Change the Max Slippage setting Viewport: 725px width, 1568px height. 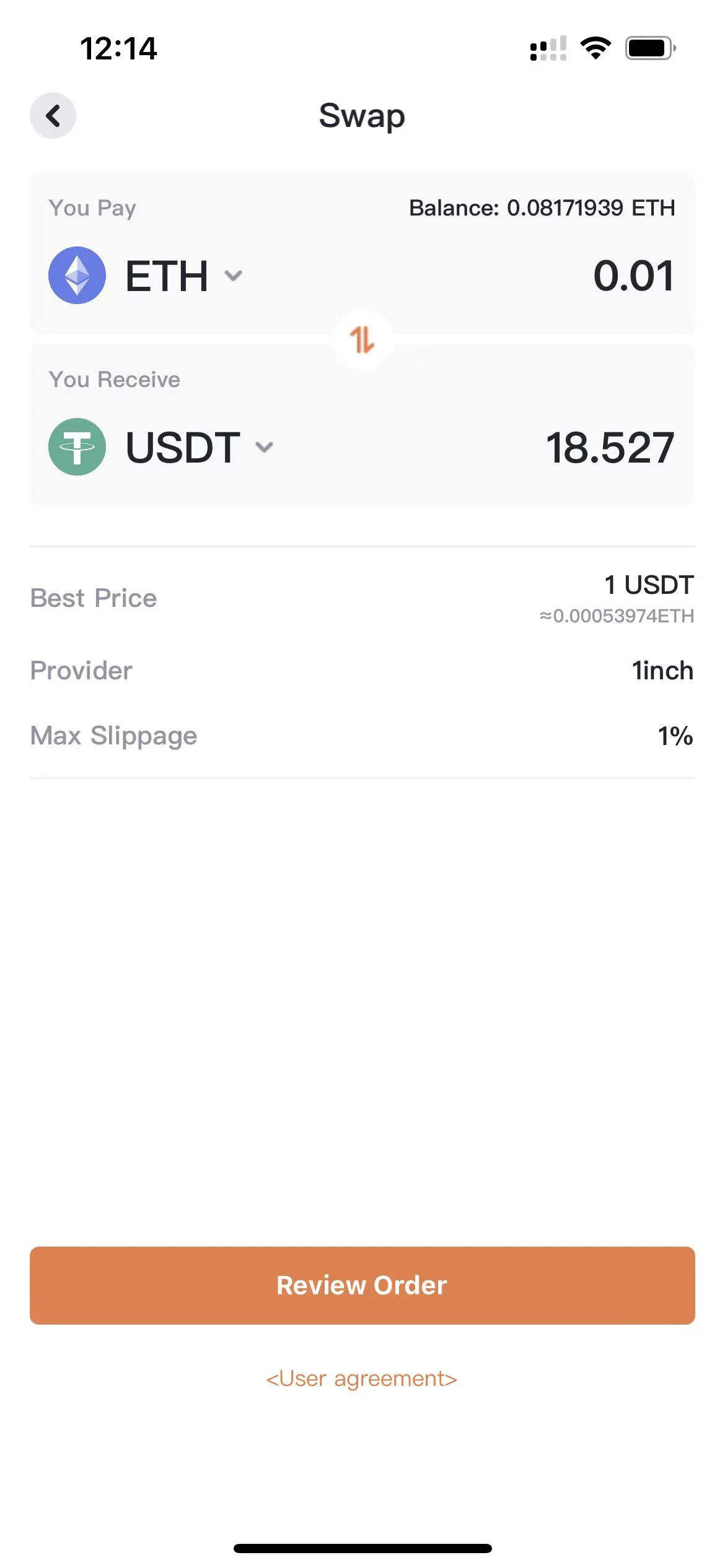(x=362, y=736)
